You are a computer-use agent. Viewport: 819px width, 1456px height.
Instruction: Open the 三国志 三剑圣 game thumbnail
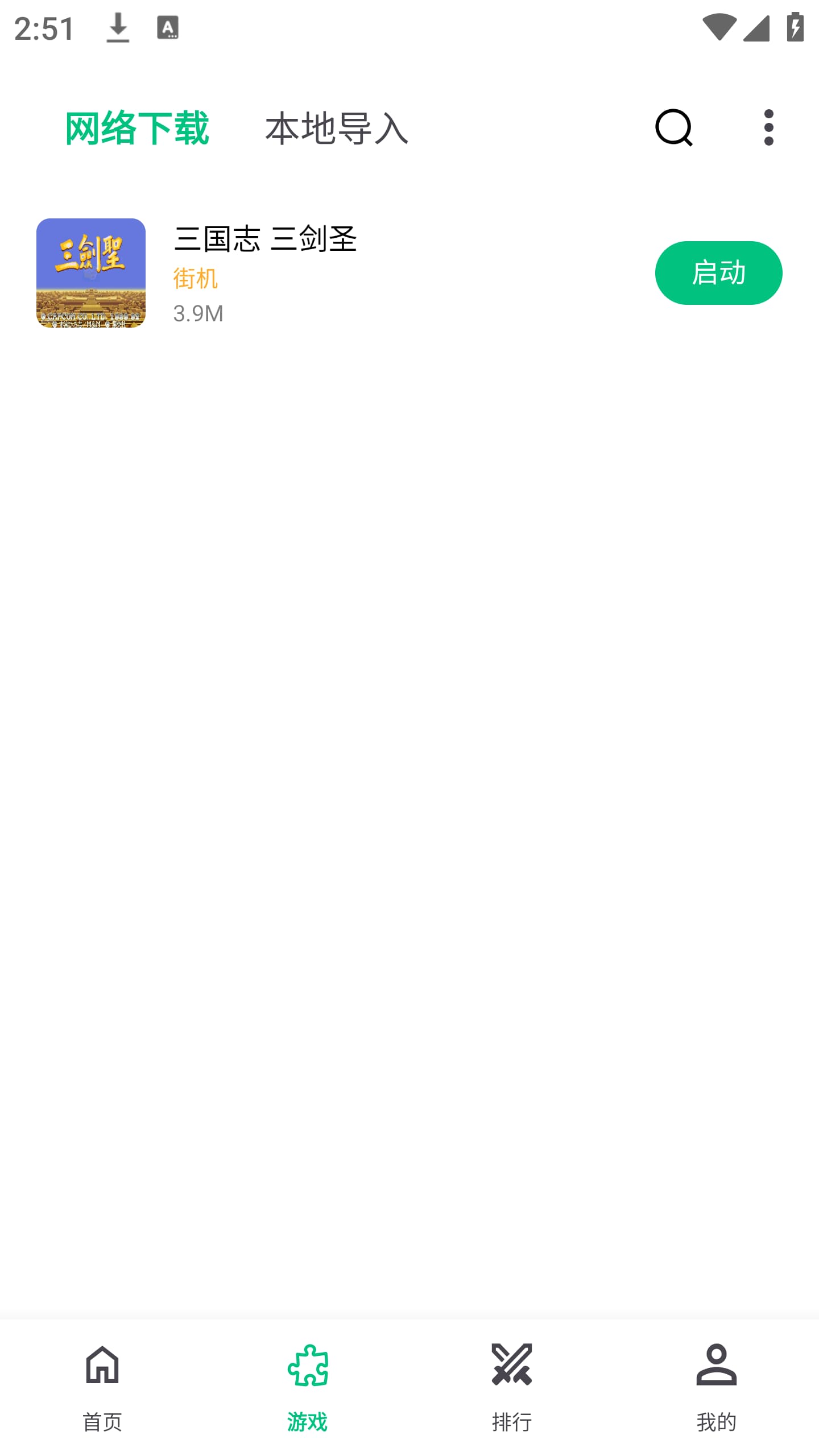91,272
